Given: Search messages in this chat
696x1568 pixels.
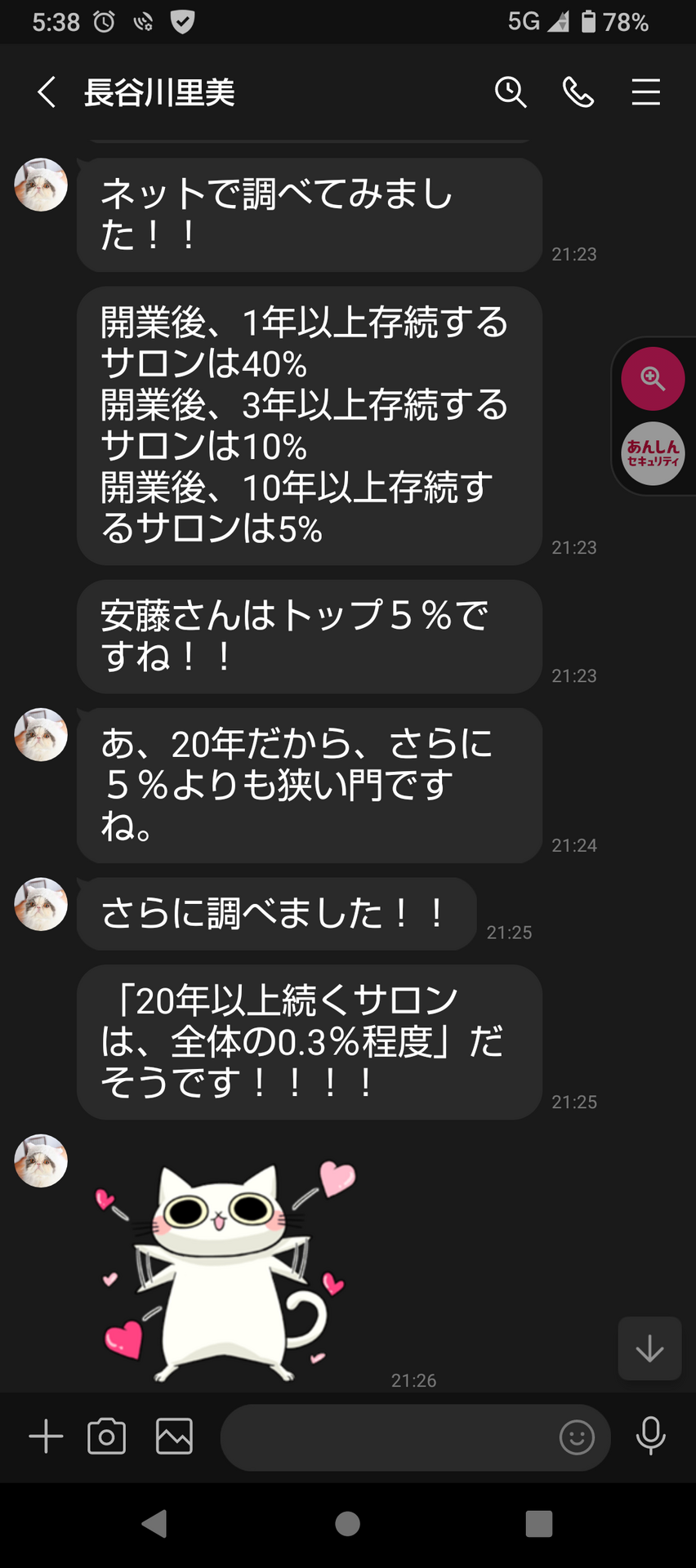Looking at the screenshot, I should pos(511,91).
